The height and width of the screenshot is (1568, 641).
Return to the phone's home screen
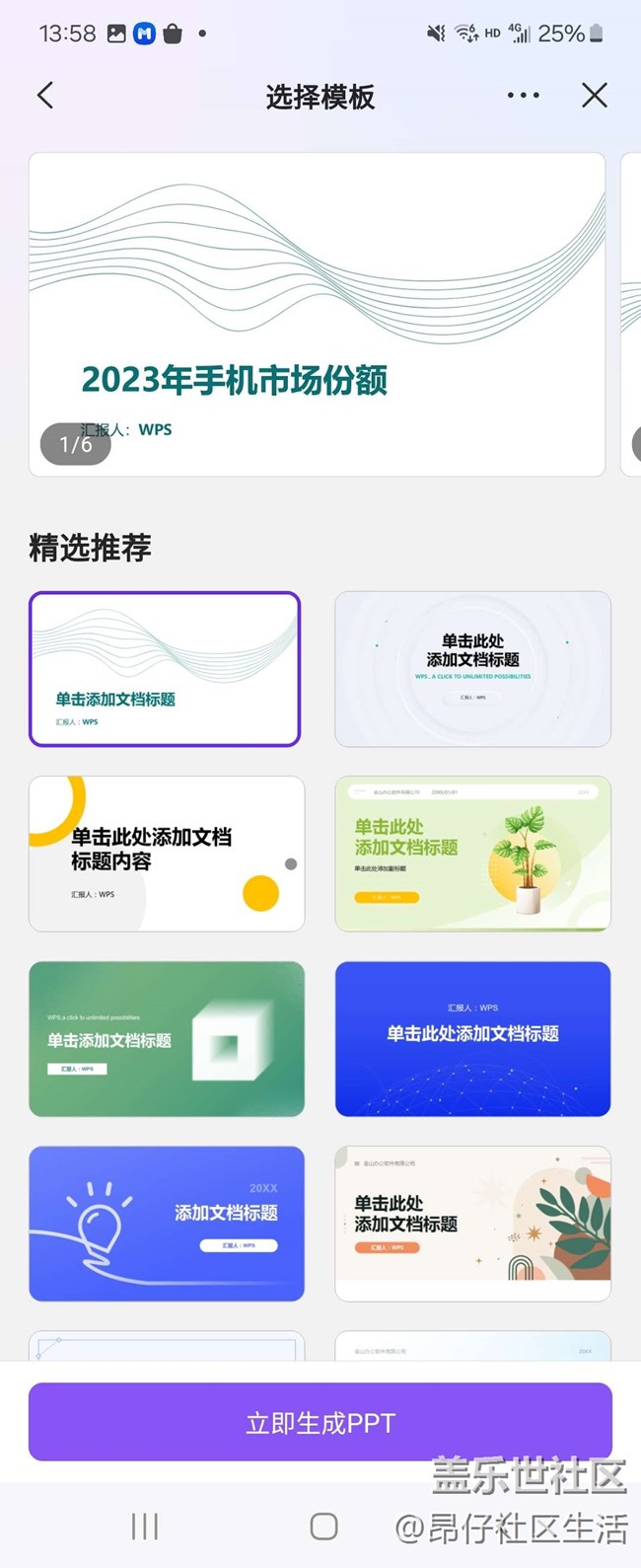click(x=323, y=1527)
